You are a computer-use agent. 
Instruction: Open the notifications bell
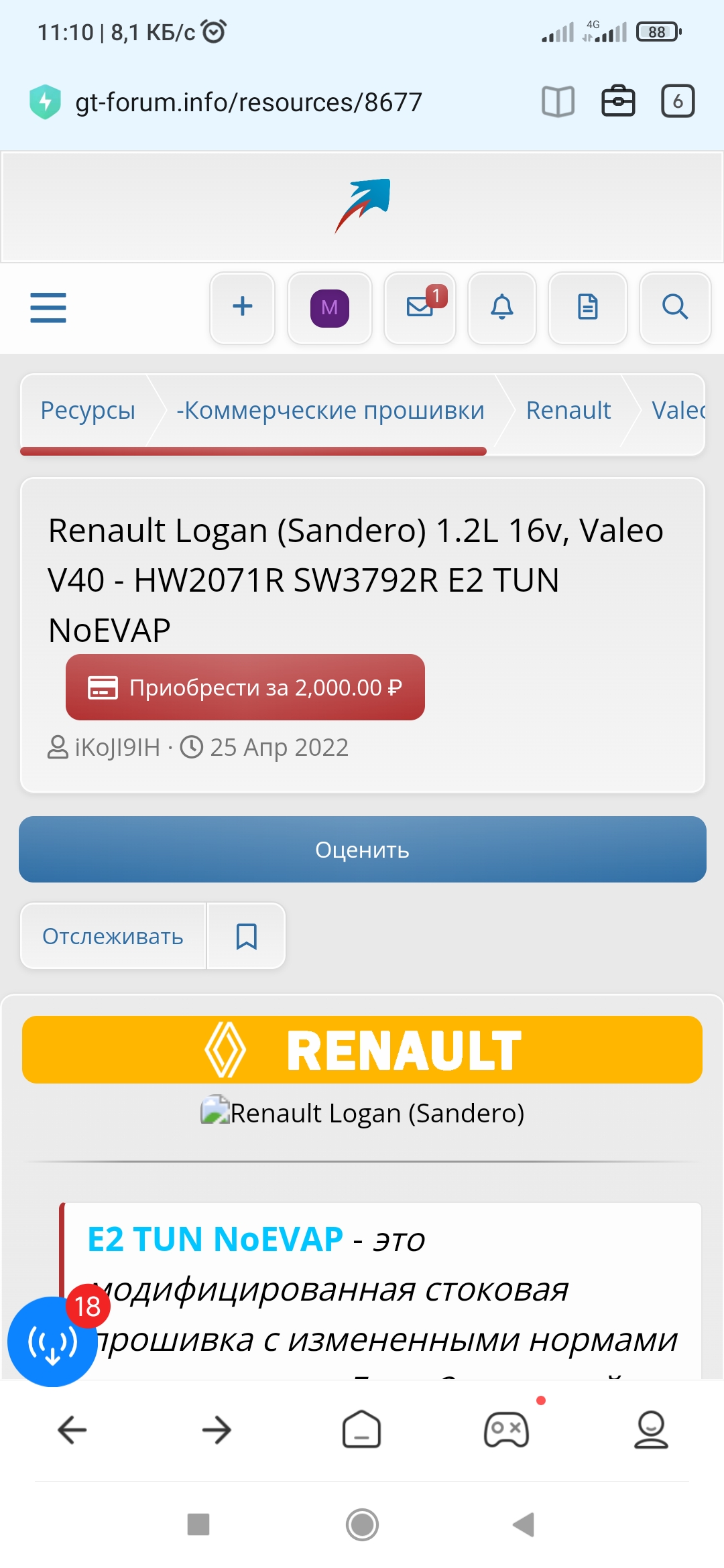(x=502, y=308)
